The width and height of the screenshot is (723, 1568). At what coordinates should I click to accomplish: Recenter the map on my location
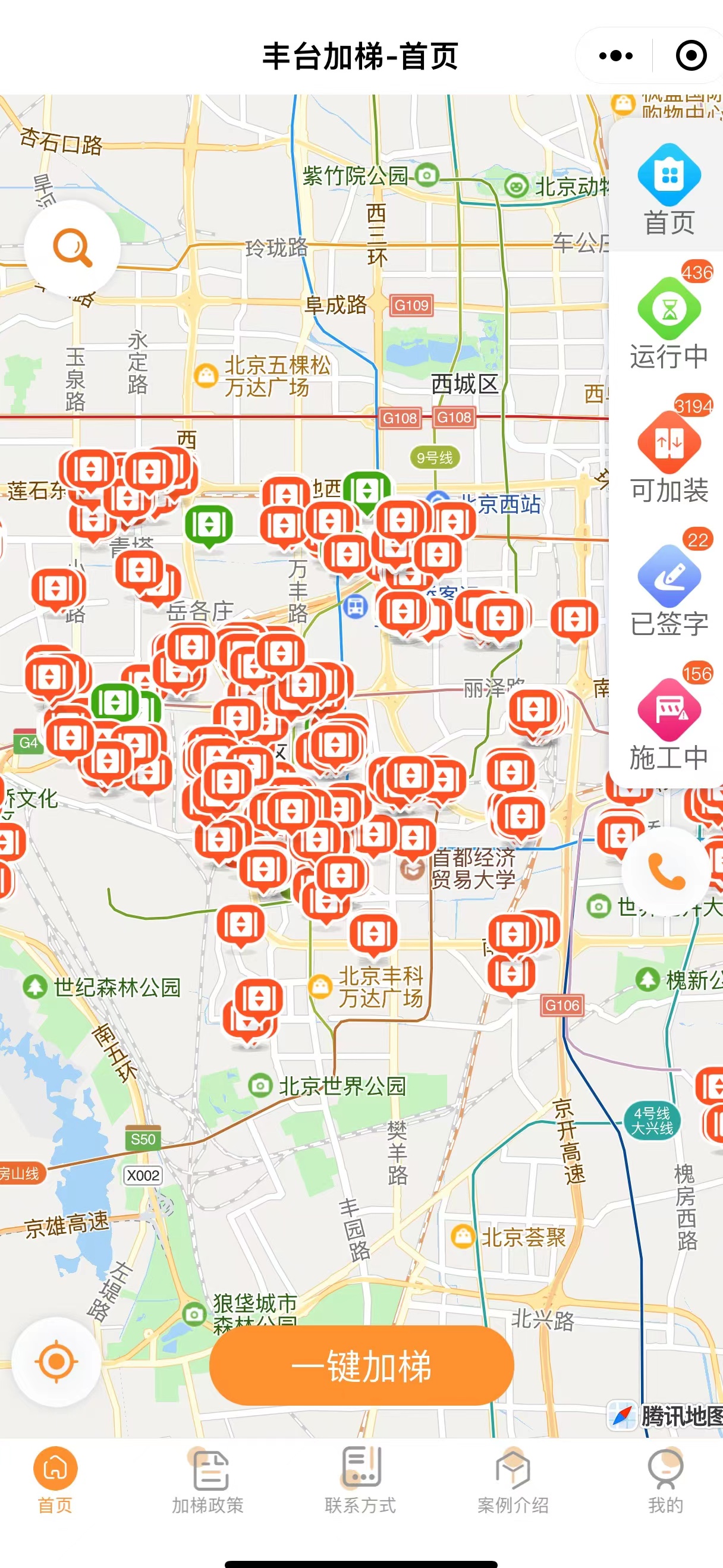tap(56, 1362)
